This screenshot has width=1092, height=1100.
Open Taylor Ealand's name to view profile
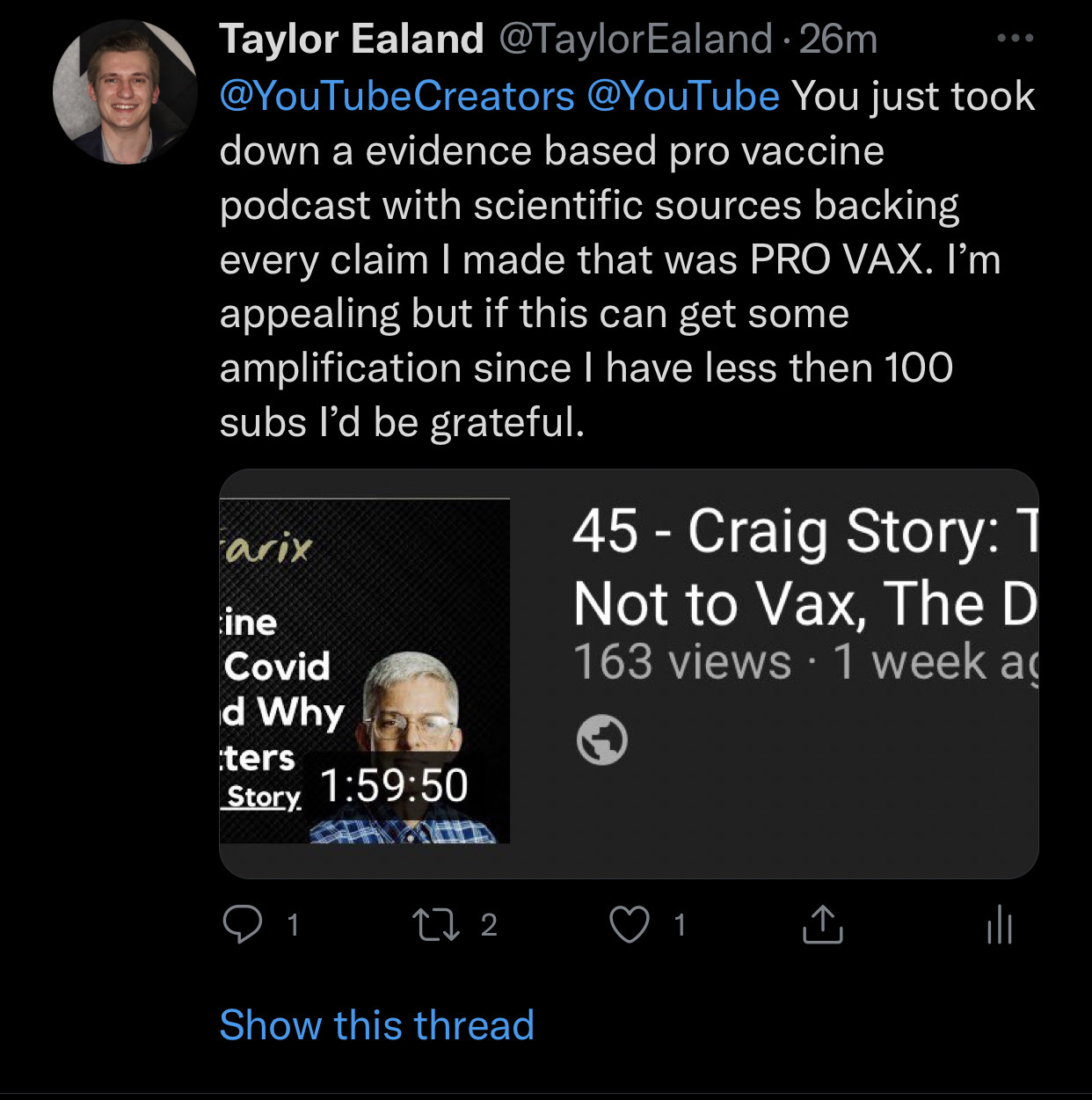pyautogui.click(x=351, y=39)
